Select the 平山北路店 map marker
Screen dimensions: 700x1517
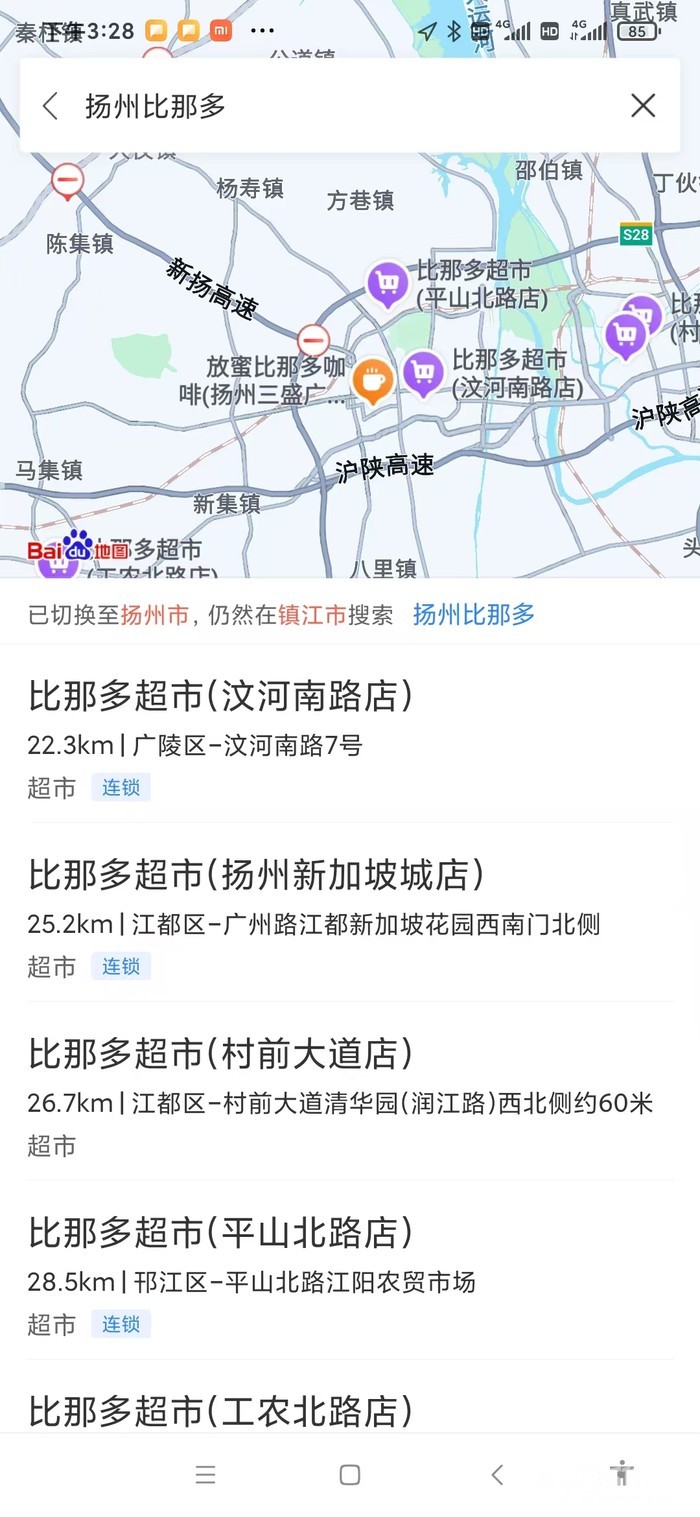coord(386,282)
